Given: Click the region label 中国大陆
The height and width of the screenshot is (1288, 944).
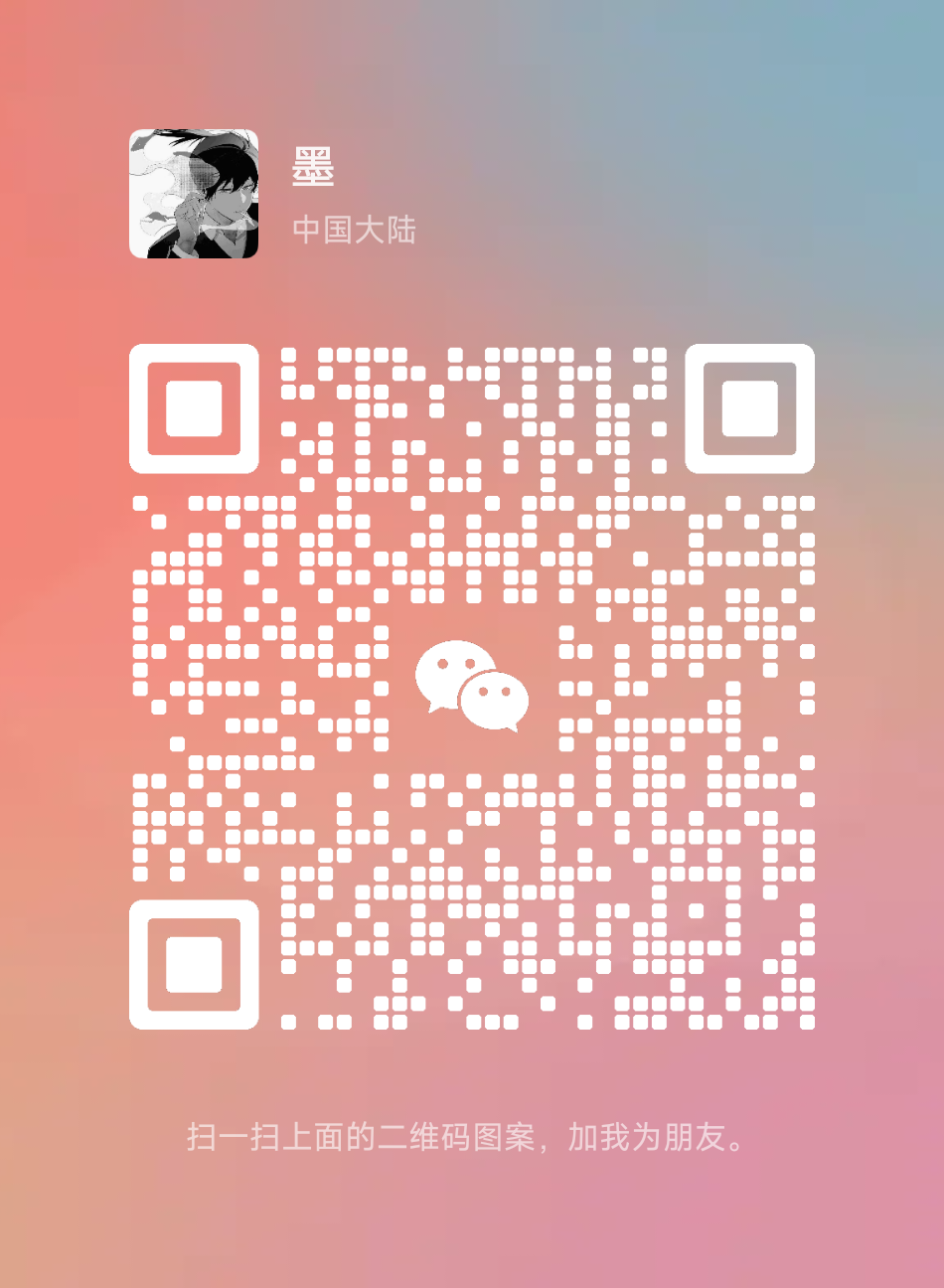Looking at the screenshot, I should pyautogui.click(x=356, y=232).
